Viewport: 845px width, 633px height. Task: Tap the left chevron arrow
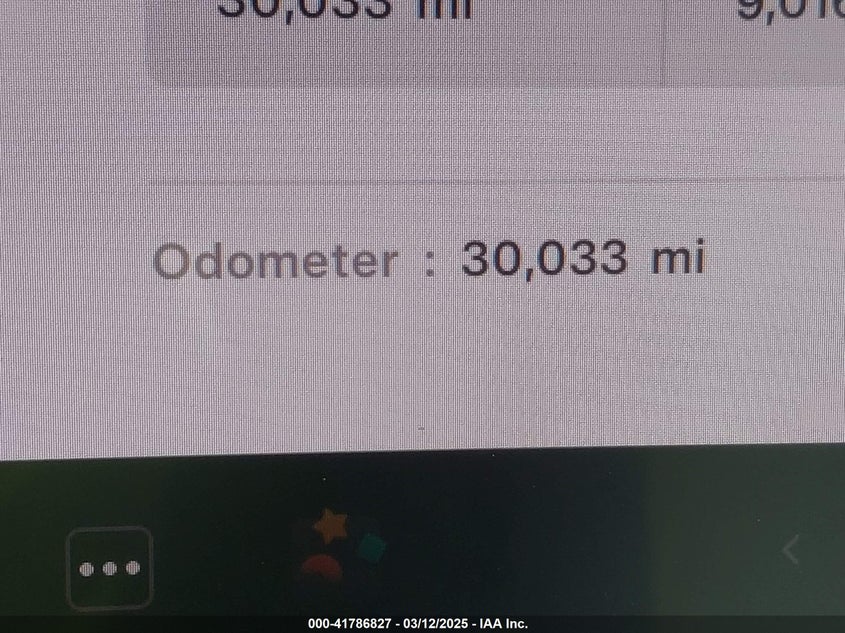[791, 550]
